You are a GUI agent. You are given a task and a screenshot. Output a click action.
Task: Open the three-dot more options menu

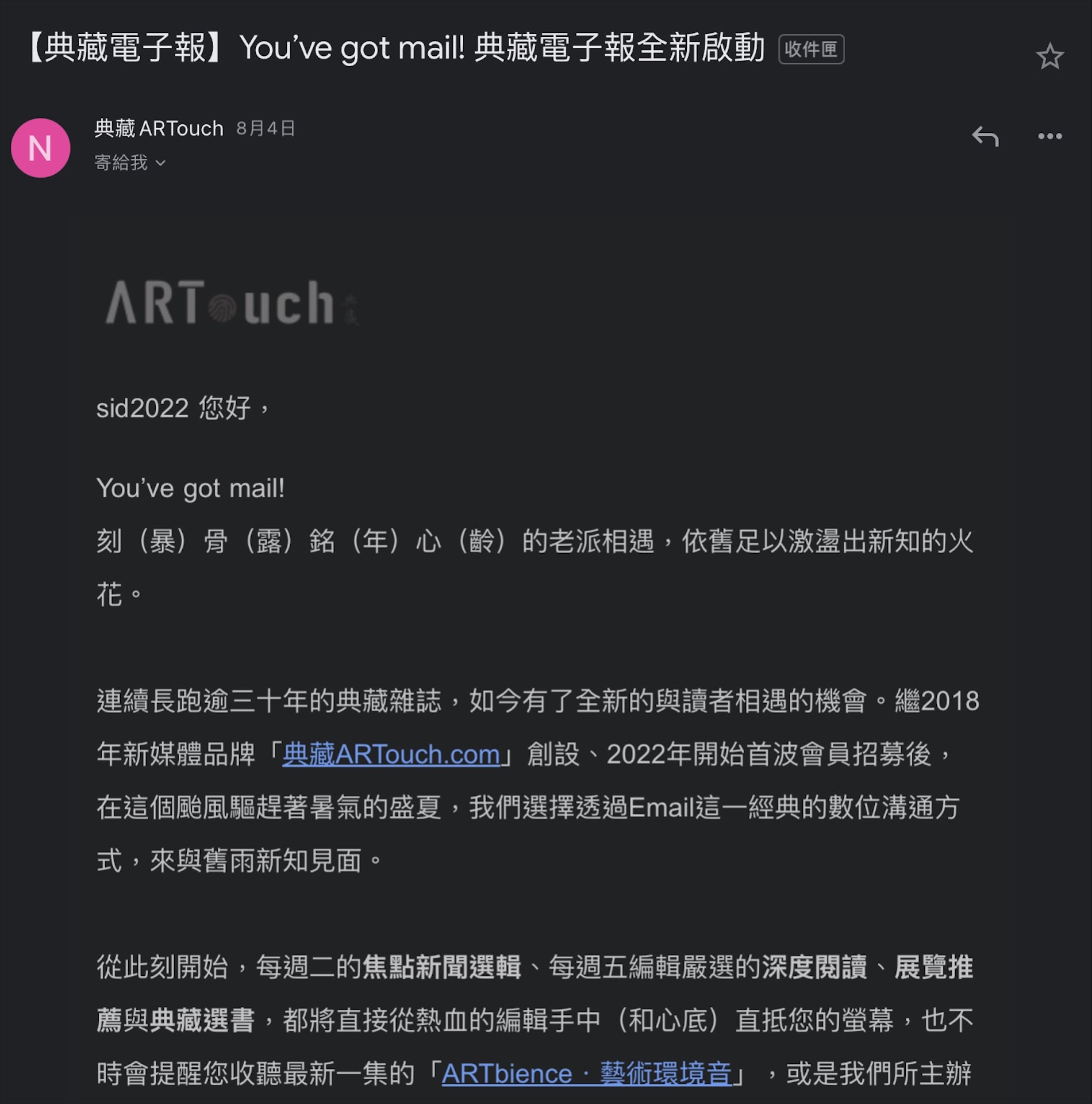point(1049,136)
